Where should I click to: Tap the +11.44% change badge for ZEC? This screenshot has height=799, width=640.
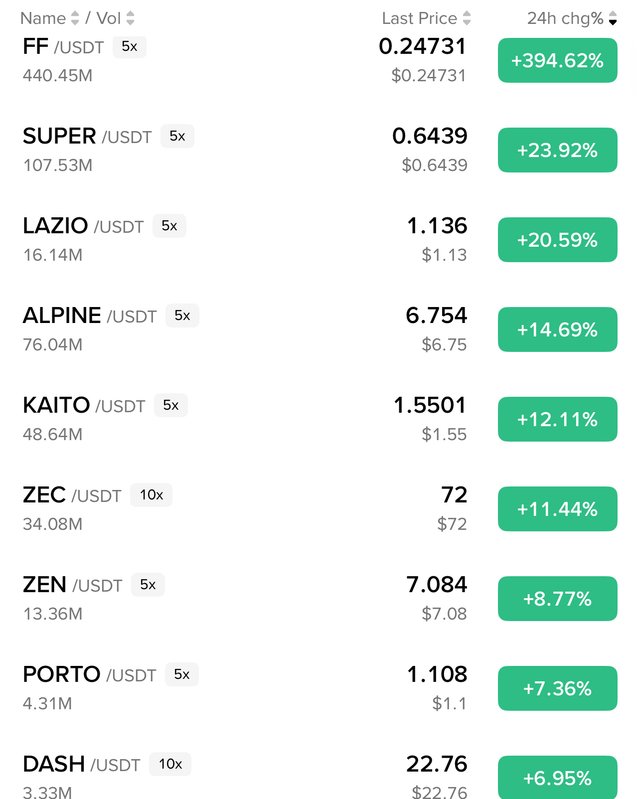click(x=557, y=509)
